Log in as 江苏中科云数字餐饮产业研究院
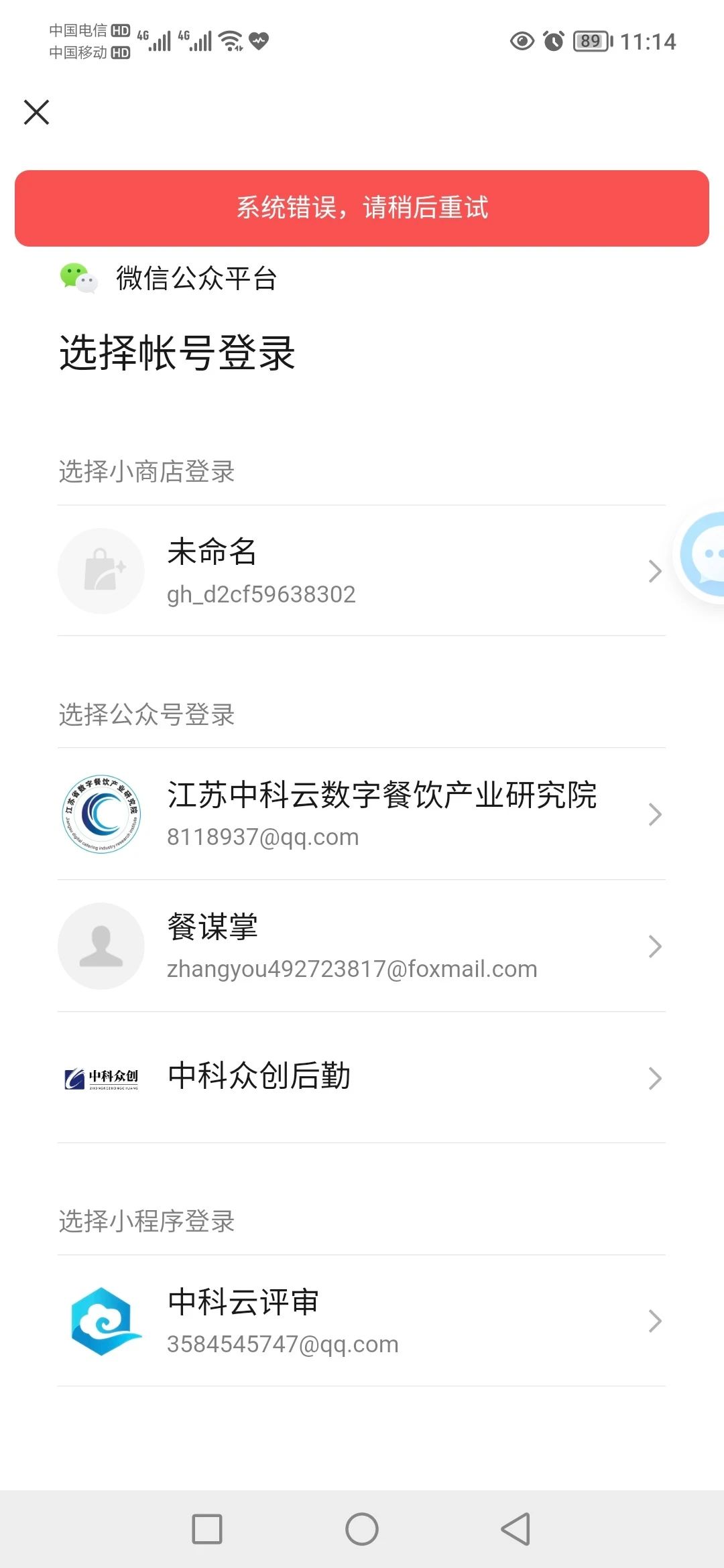Viewport: 724px width, 1568px height. pyautogui.click(x=361, y=814)
